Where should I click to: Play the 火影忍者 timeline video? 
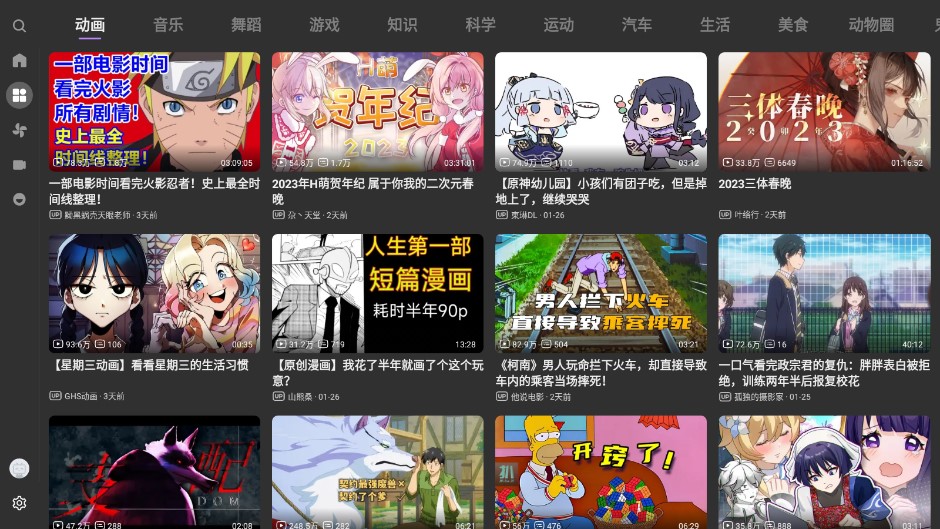[x=154, y=112]
